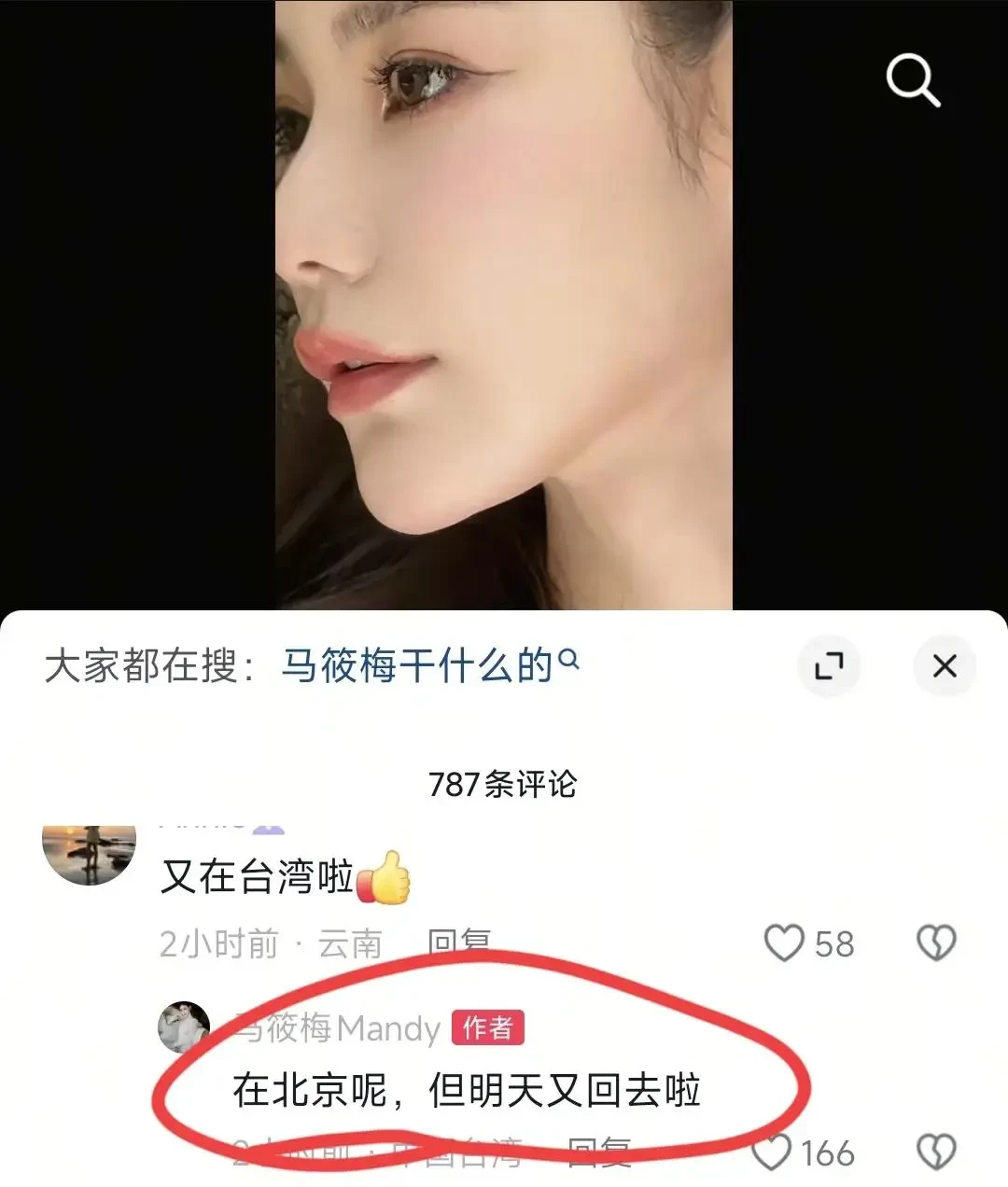The width and height of the screenshot is (1008, 1187).
Task: Reply to the comment 又在台湾啦
Action: tap(458, 943)
